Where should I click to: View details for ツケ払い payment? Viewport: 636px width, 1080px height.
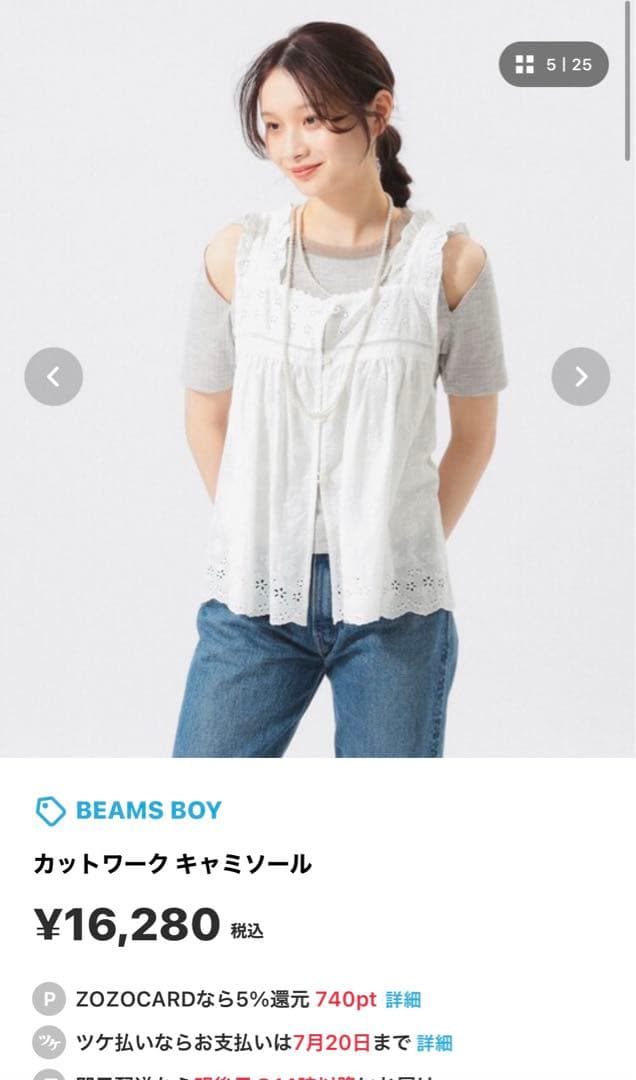pos(434,1043)
